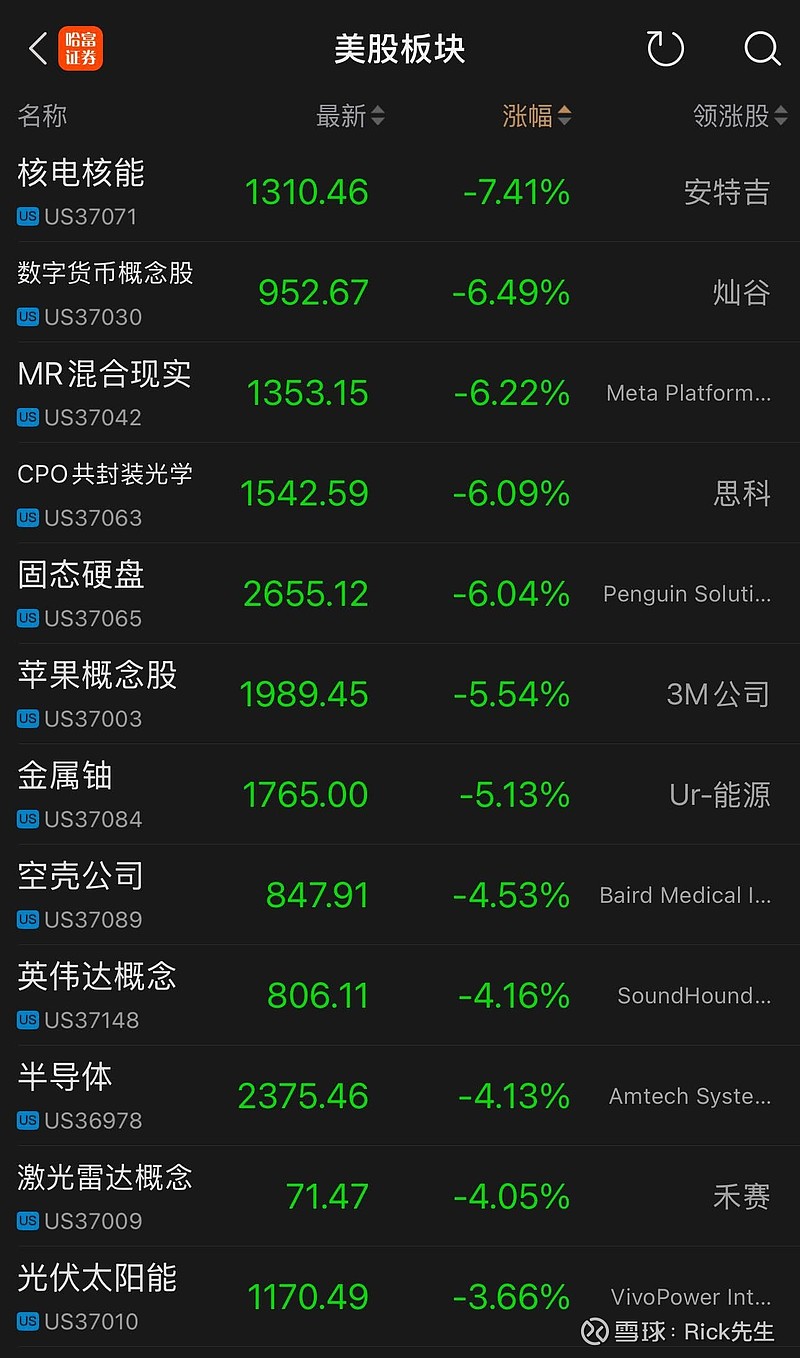
Task: Open leading stock 安特吉
Action: (728, 192)
